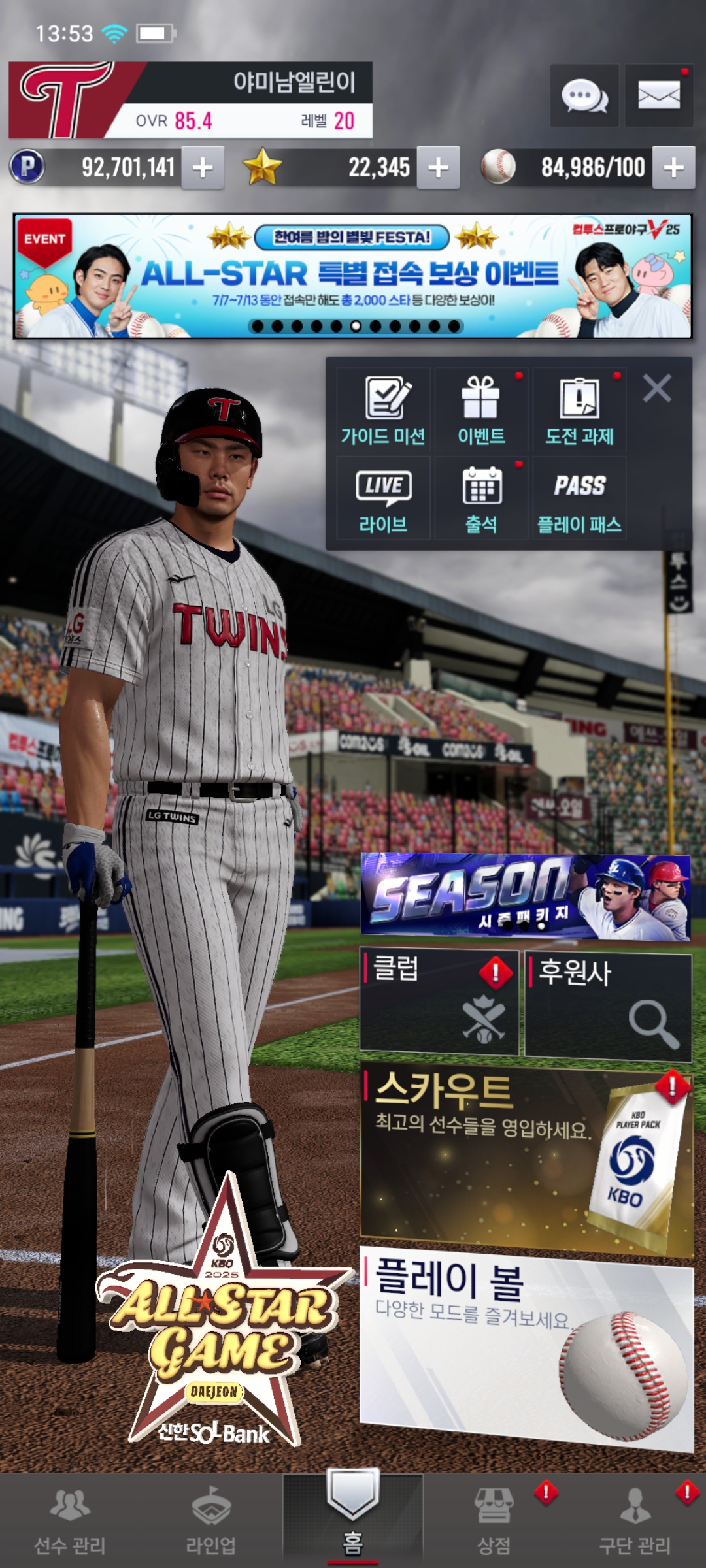
Task: Open 플레이 패스 PASS
Action: [579, 499]
